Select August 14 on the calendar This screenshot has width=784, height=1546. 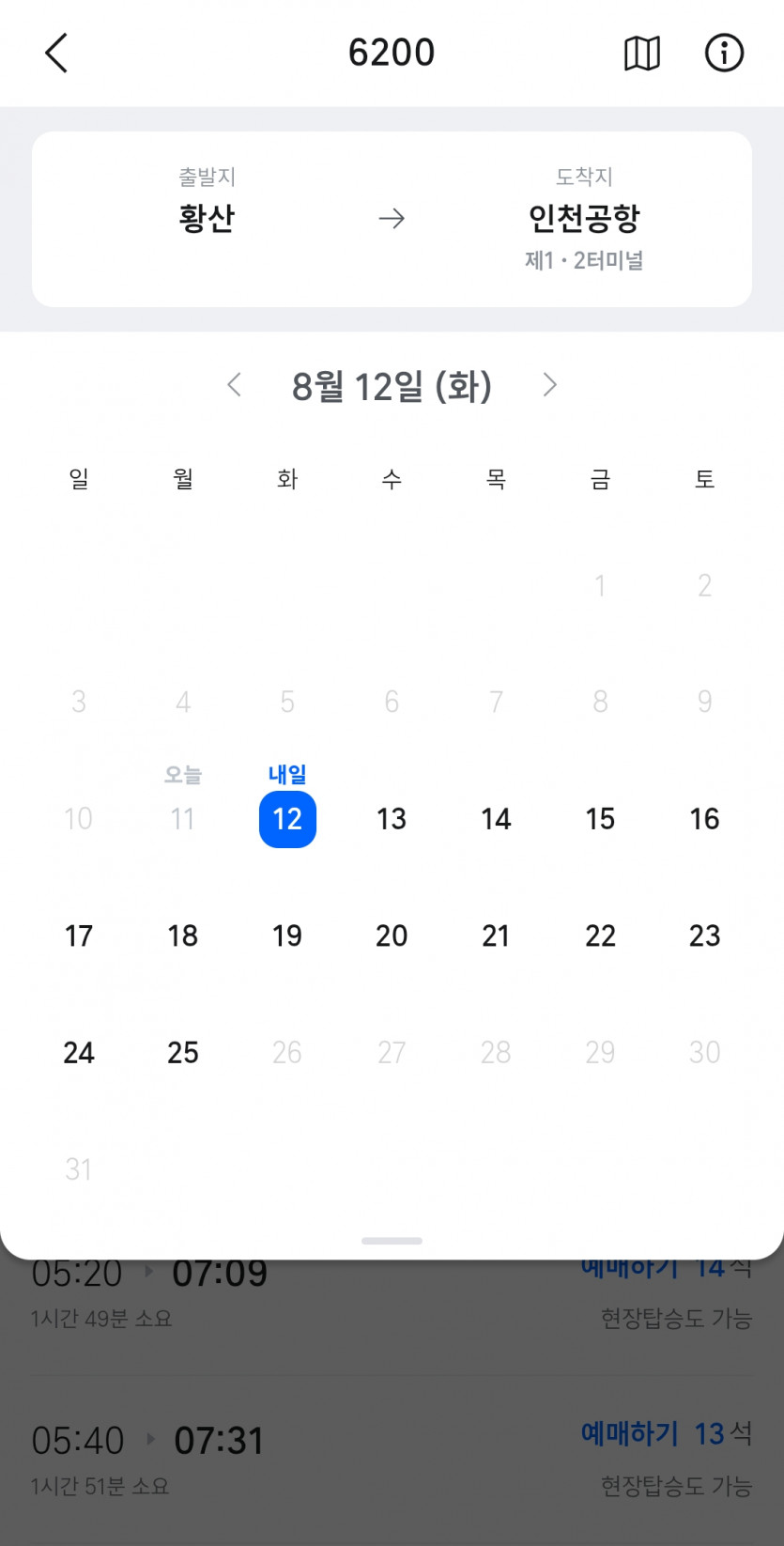pyautogui.click(x=496, y=819)
